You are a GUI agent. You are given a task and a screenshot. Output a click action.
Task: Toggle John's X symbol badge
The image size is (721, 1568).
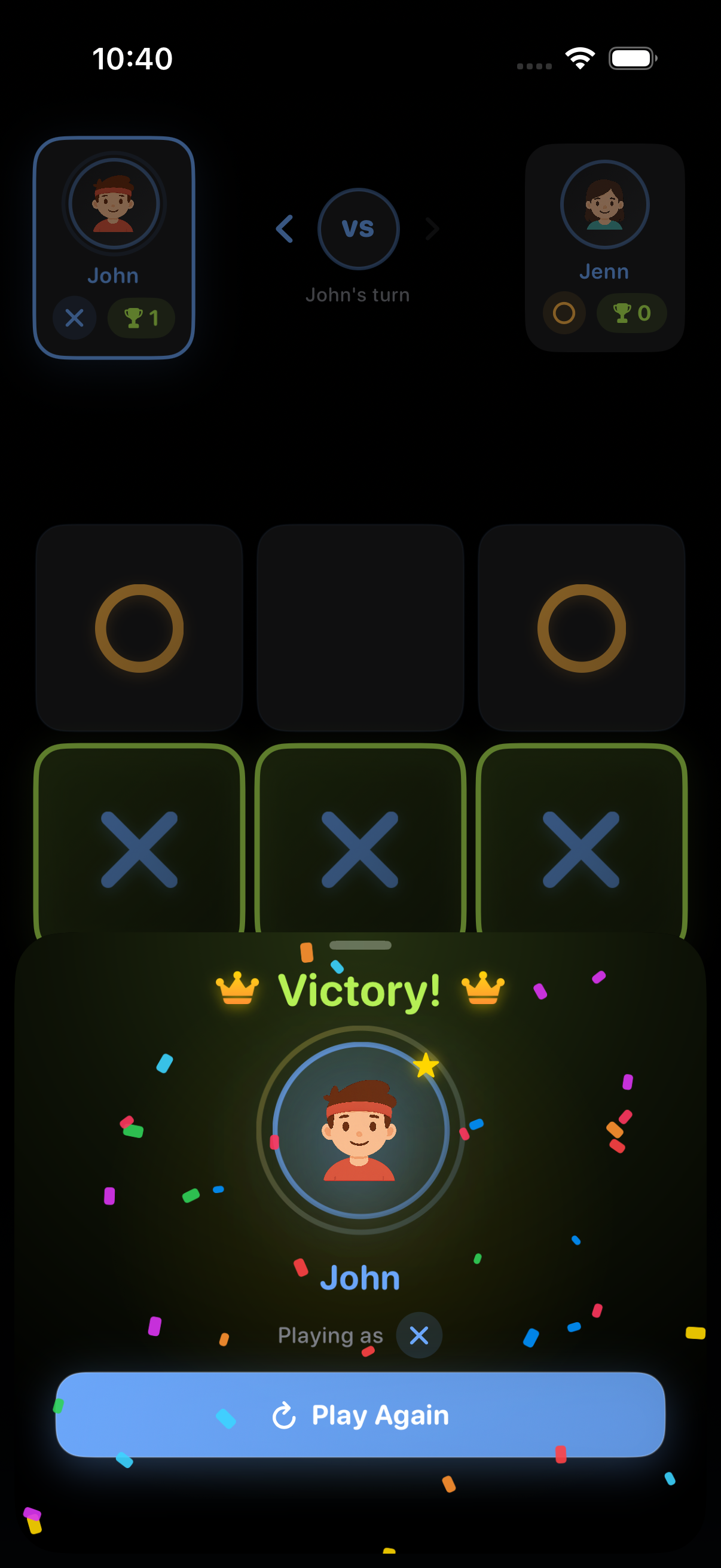75,318
